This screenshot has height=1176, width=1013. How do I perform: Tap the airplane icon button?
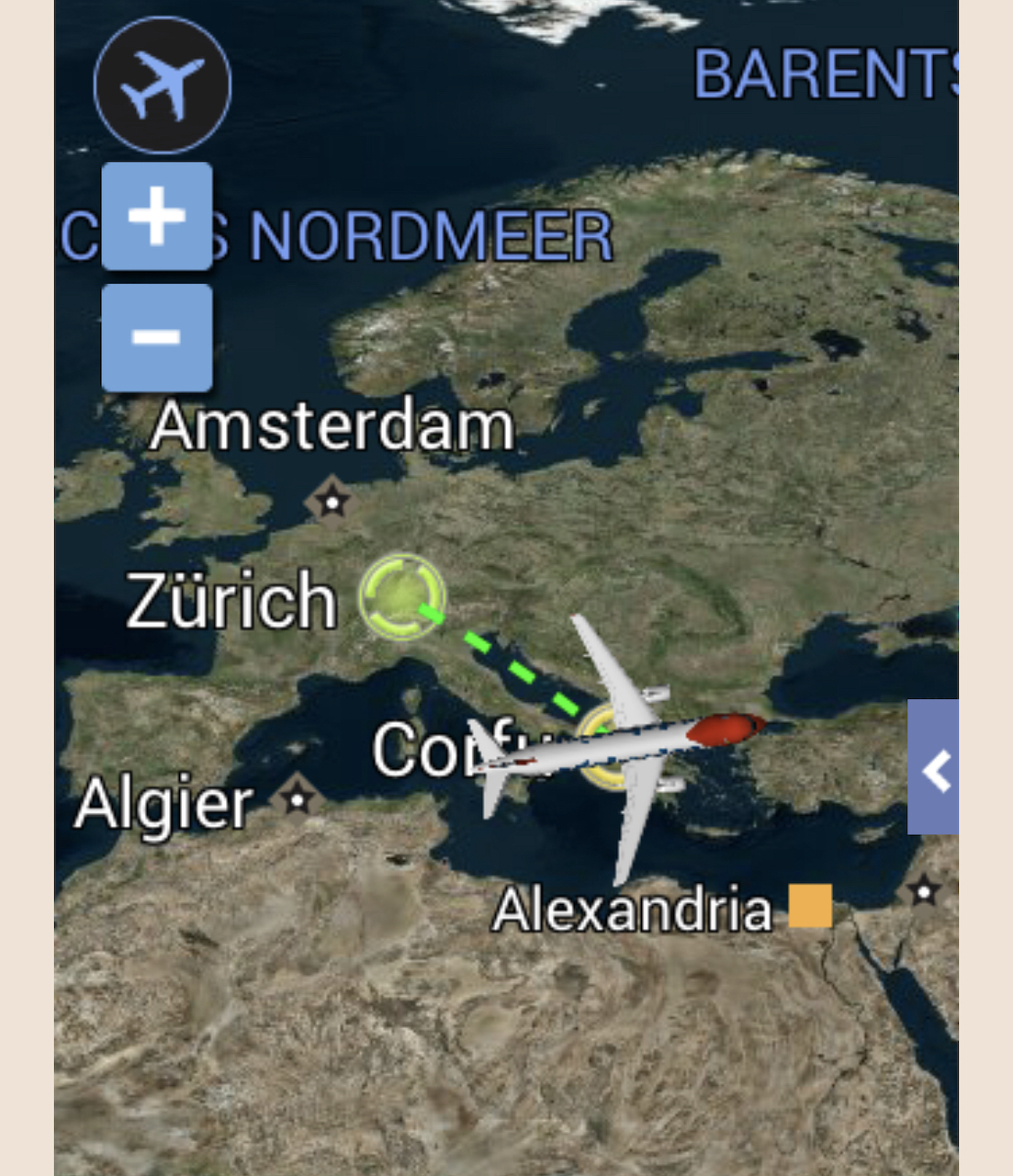click(163, 85)
